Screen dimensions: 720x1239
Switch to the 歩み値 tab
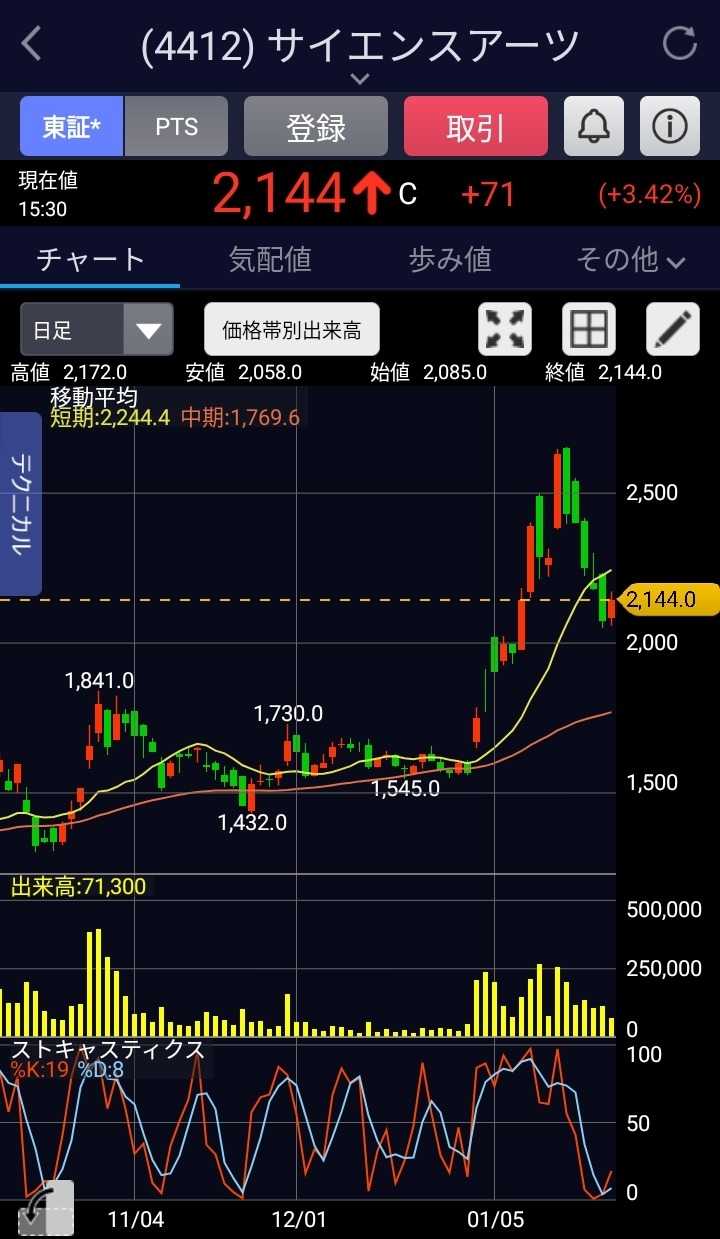pos(450,260)
